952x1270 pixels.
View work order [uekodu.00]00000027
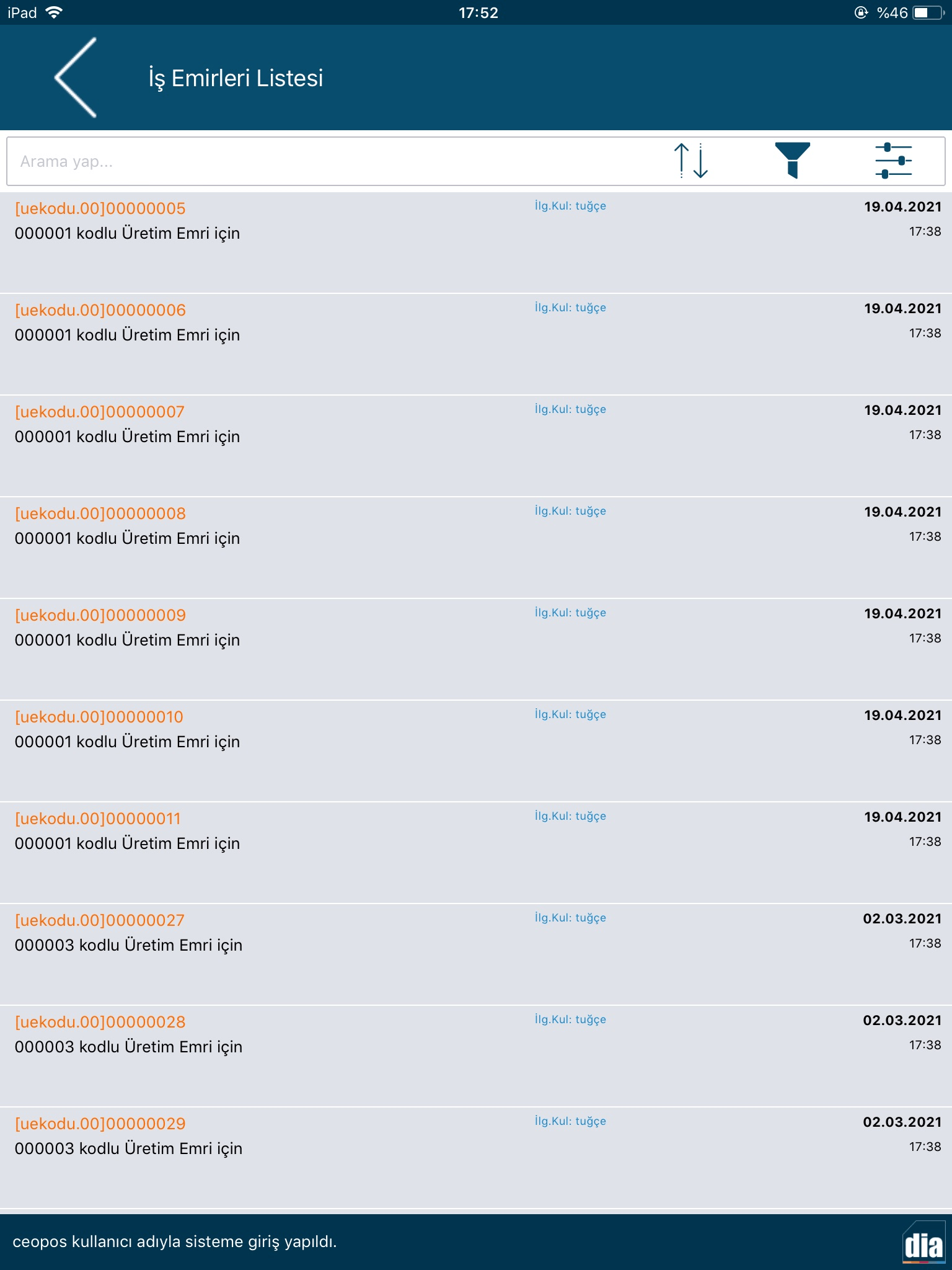476,954
